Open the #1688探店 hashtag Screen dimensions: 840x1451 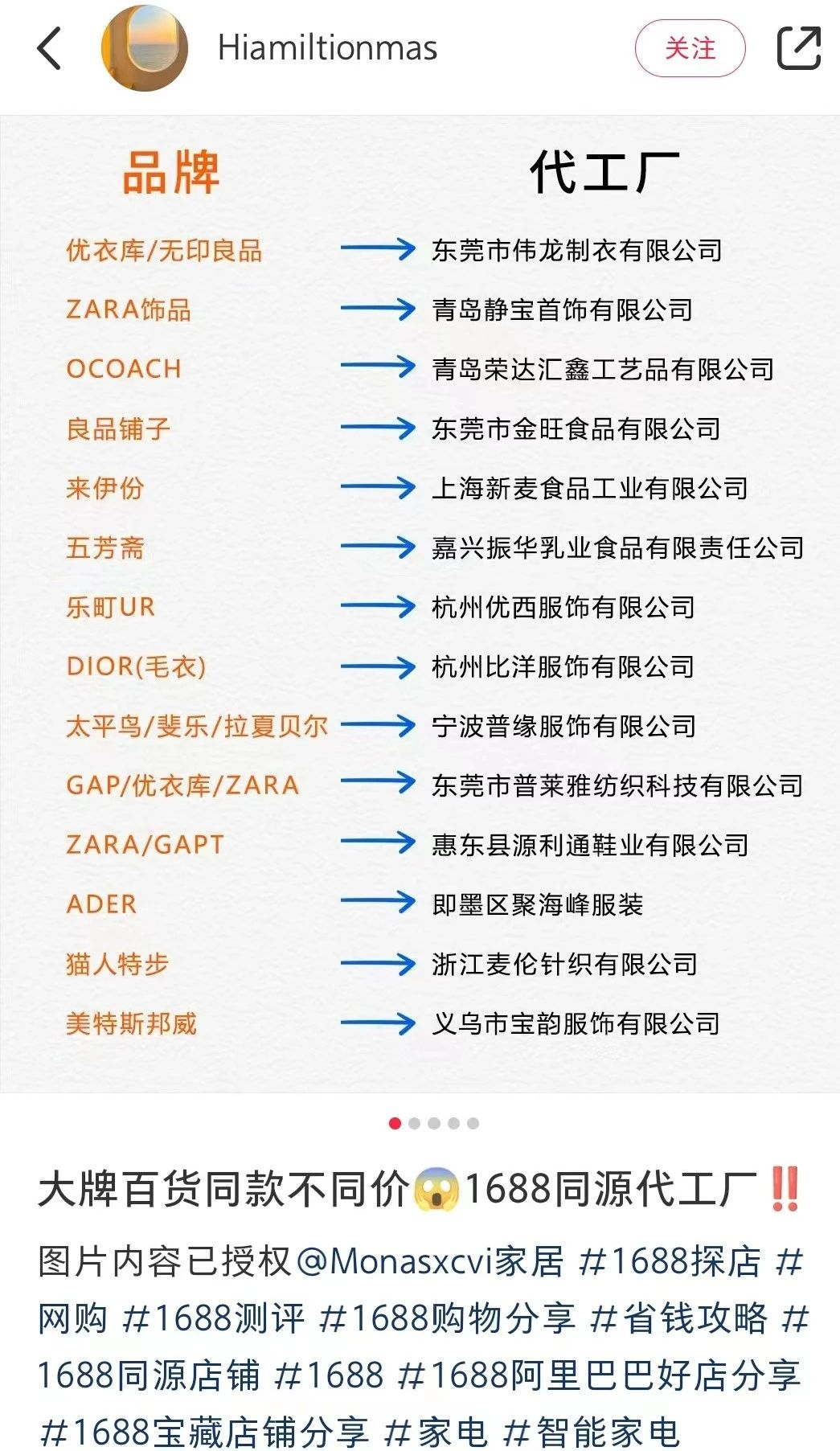click(x=670, y=1260)
